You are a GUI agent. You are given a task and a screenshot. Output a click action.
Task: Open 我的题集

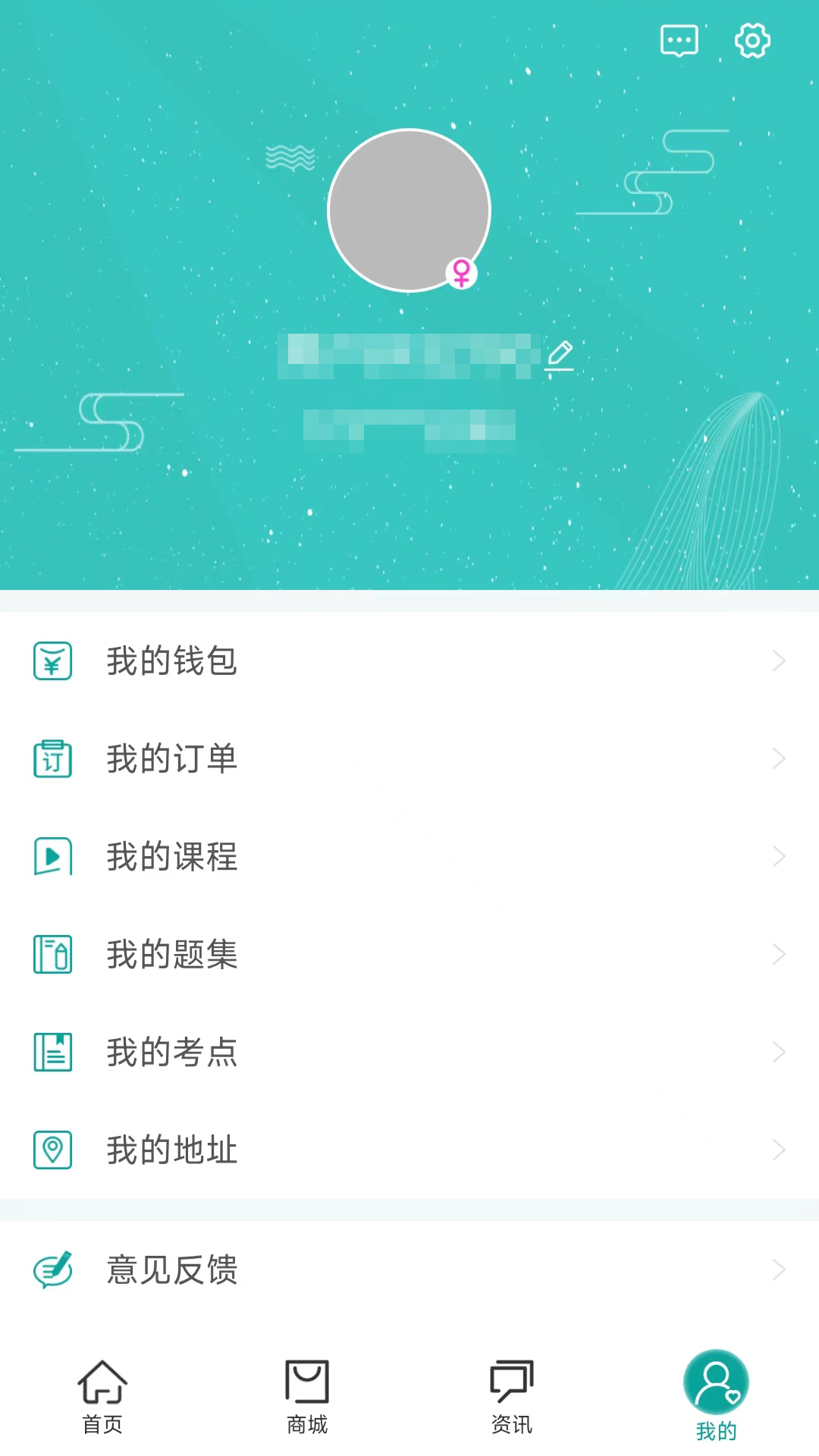[x=409, y=954]
